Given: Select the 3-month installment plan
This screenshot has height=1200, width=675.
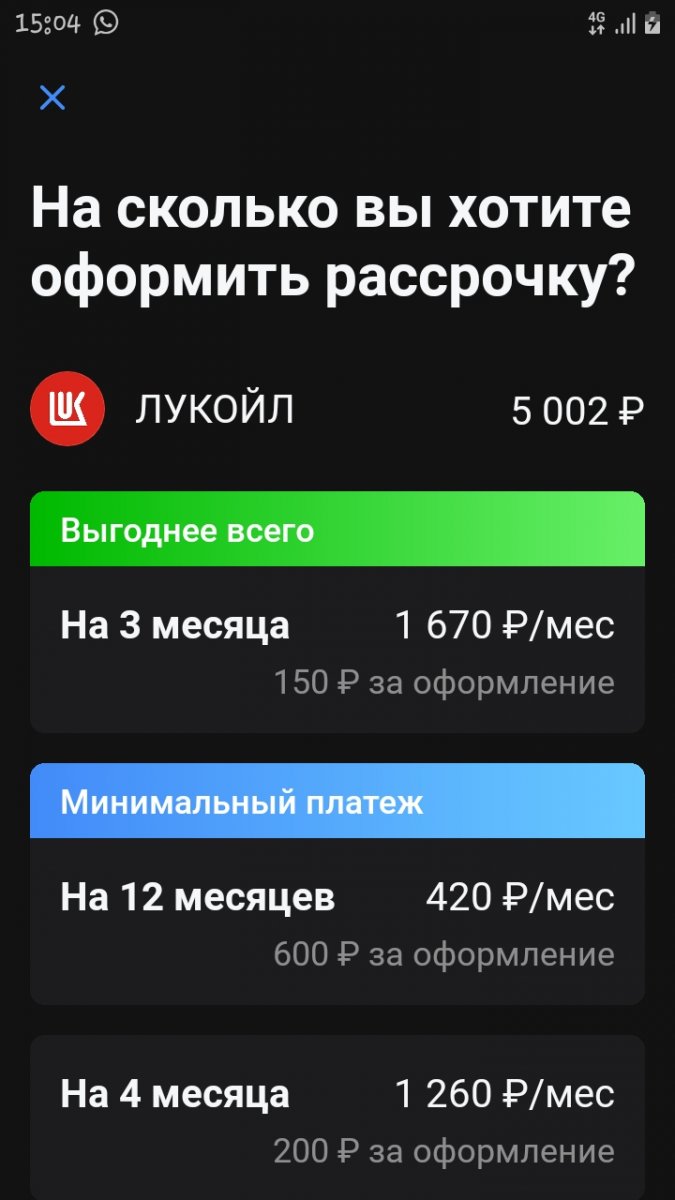Looking at the screenshot, I should [x=337, y=650].
